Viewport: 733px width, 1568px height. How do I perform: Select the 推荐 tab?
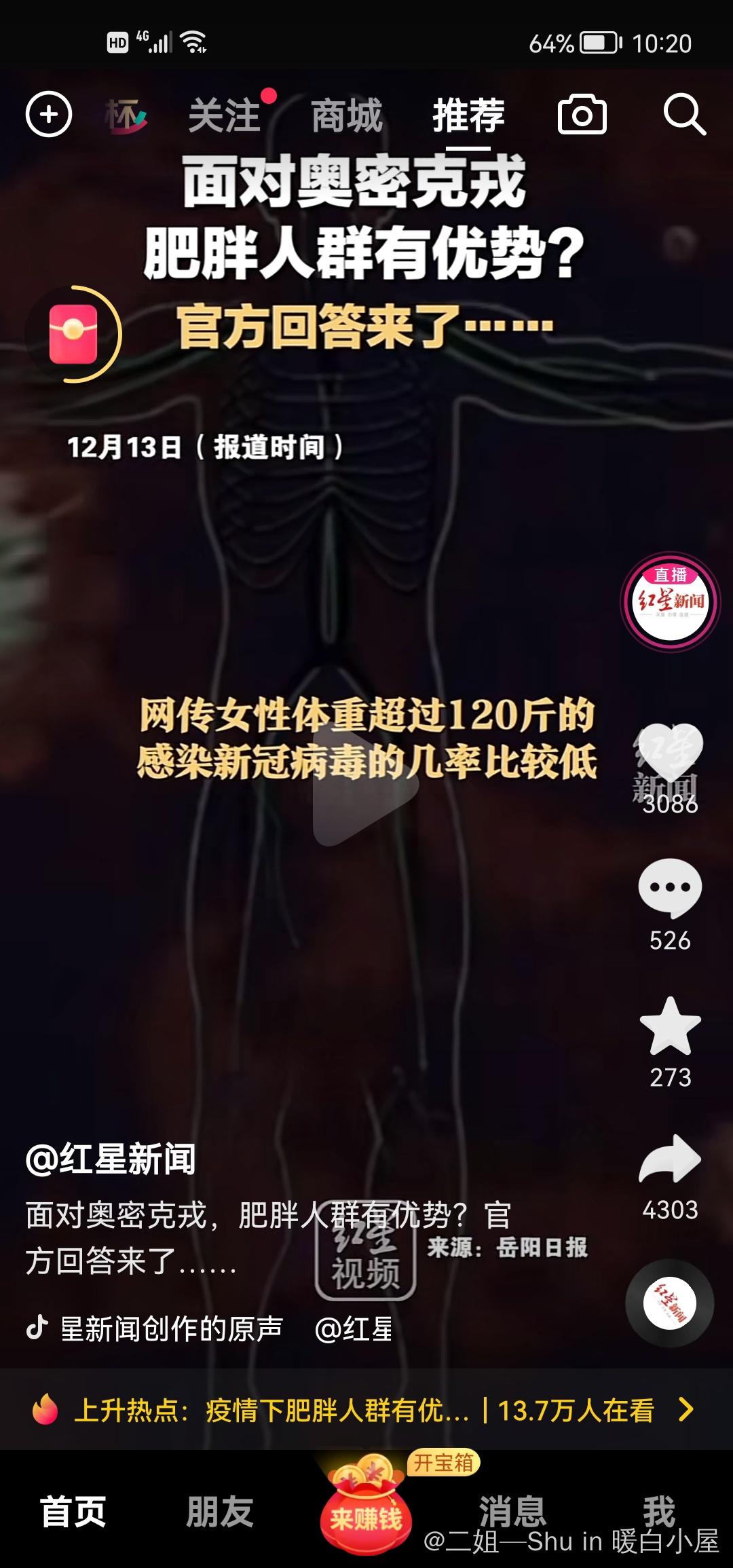click(x=468, y=115)
